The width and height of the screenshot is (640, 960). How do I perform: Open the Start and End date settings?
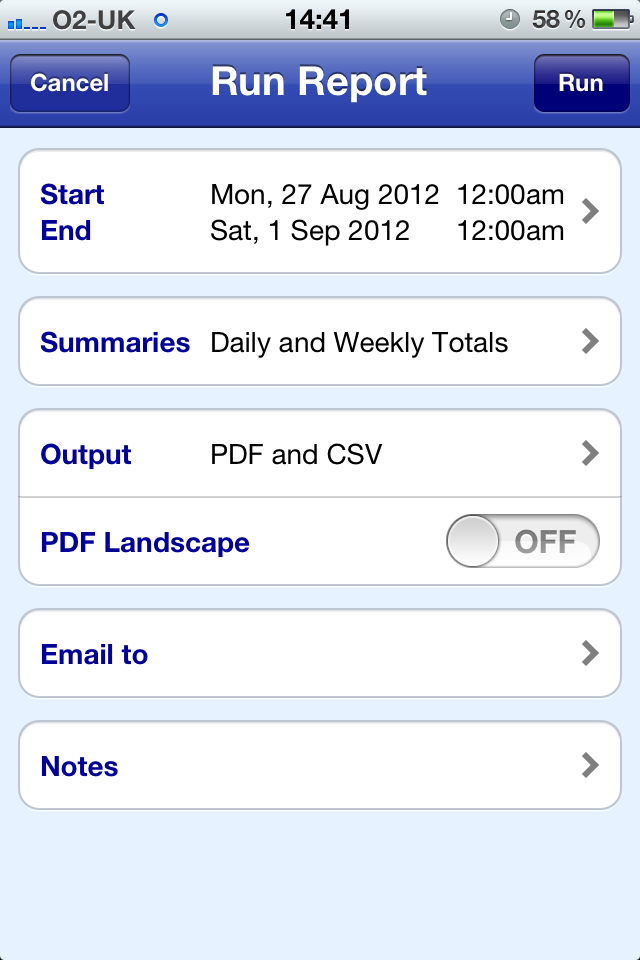[320, 212]
